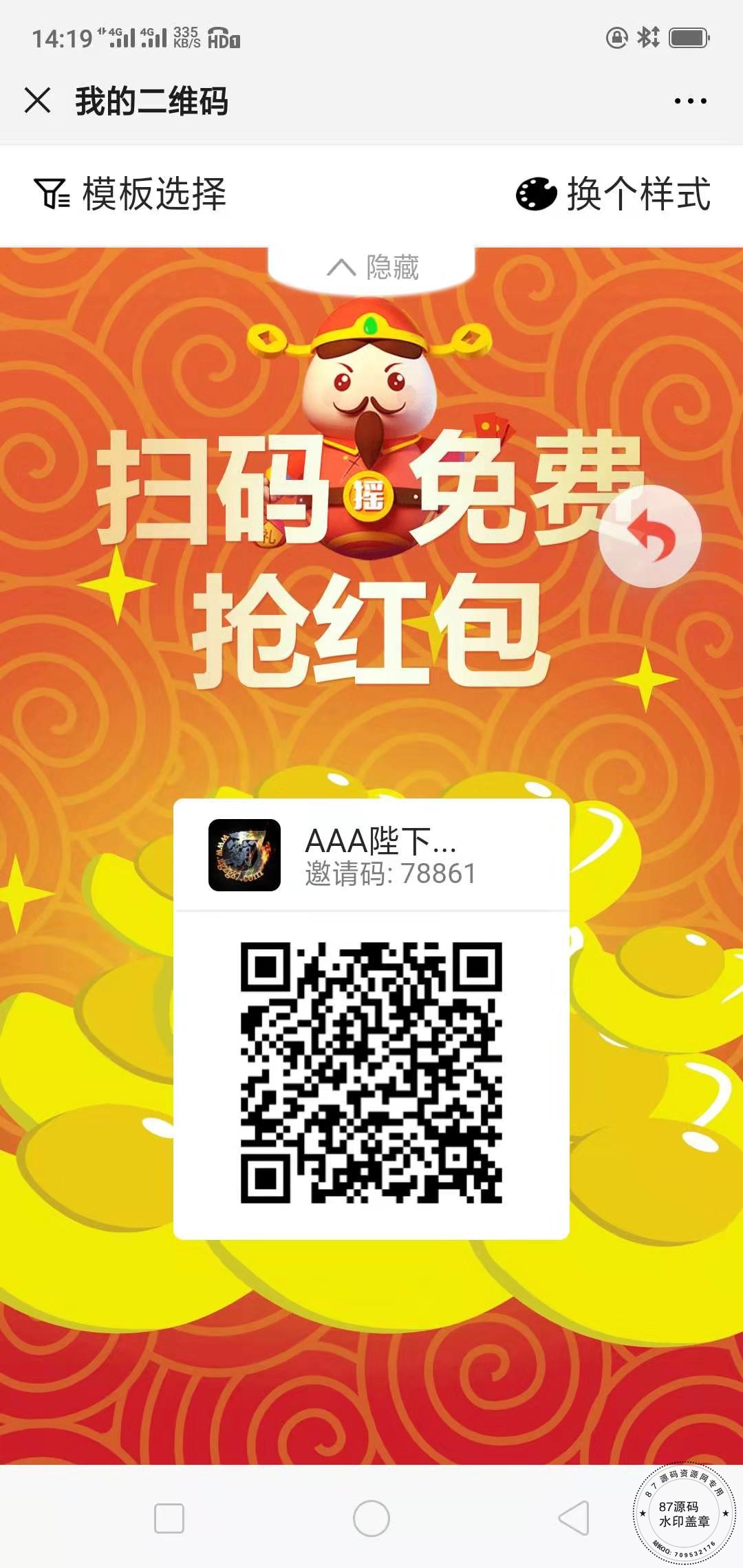Open the three-dot overflow menu
Screen dimensions: 743x1568
point(690,101)
